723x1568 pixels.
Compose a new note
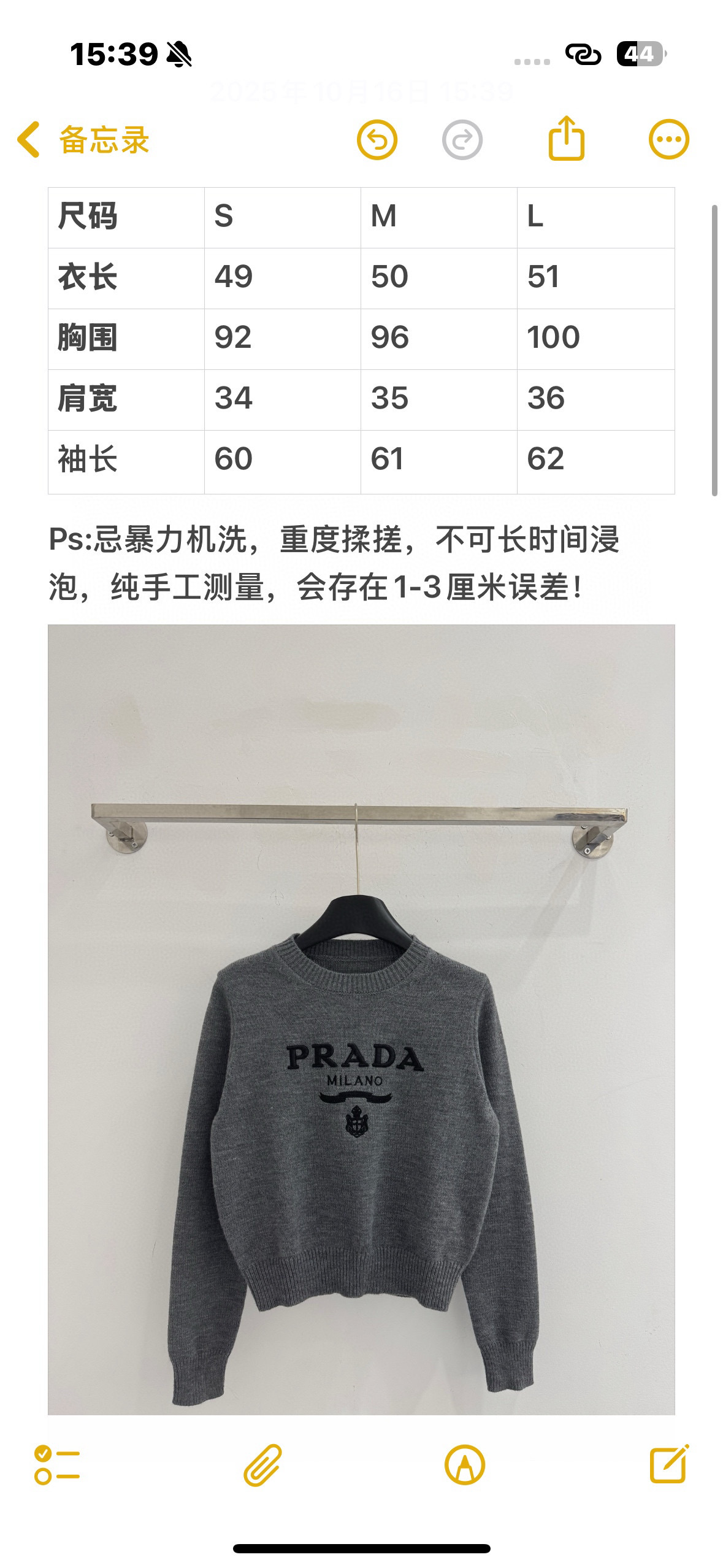click(669, 1464)
